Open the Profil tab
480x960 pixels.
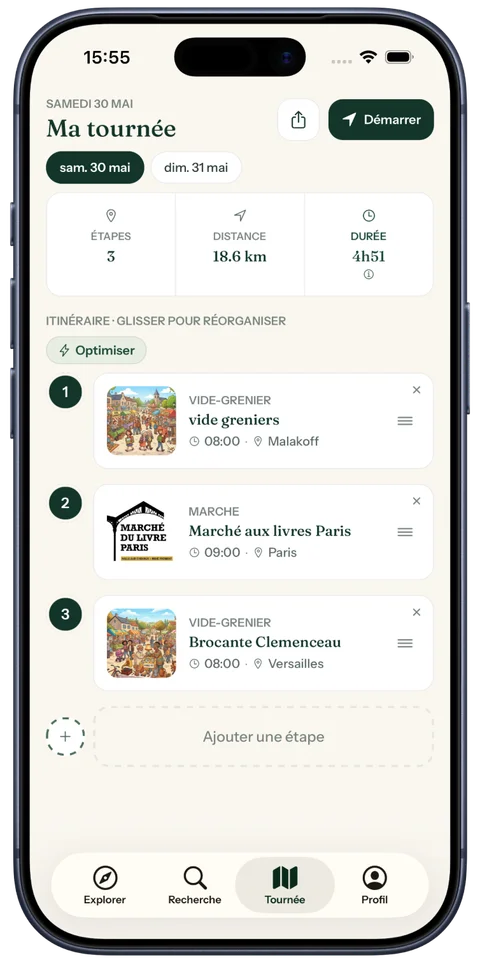coord(375,885)
